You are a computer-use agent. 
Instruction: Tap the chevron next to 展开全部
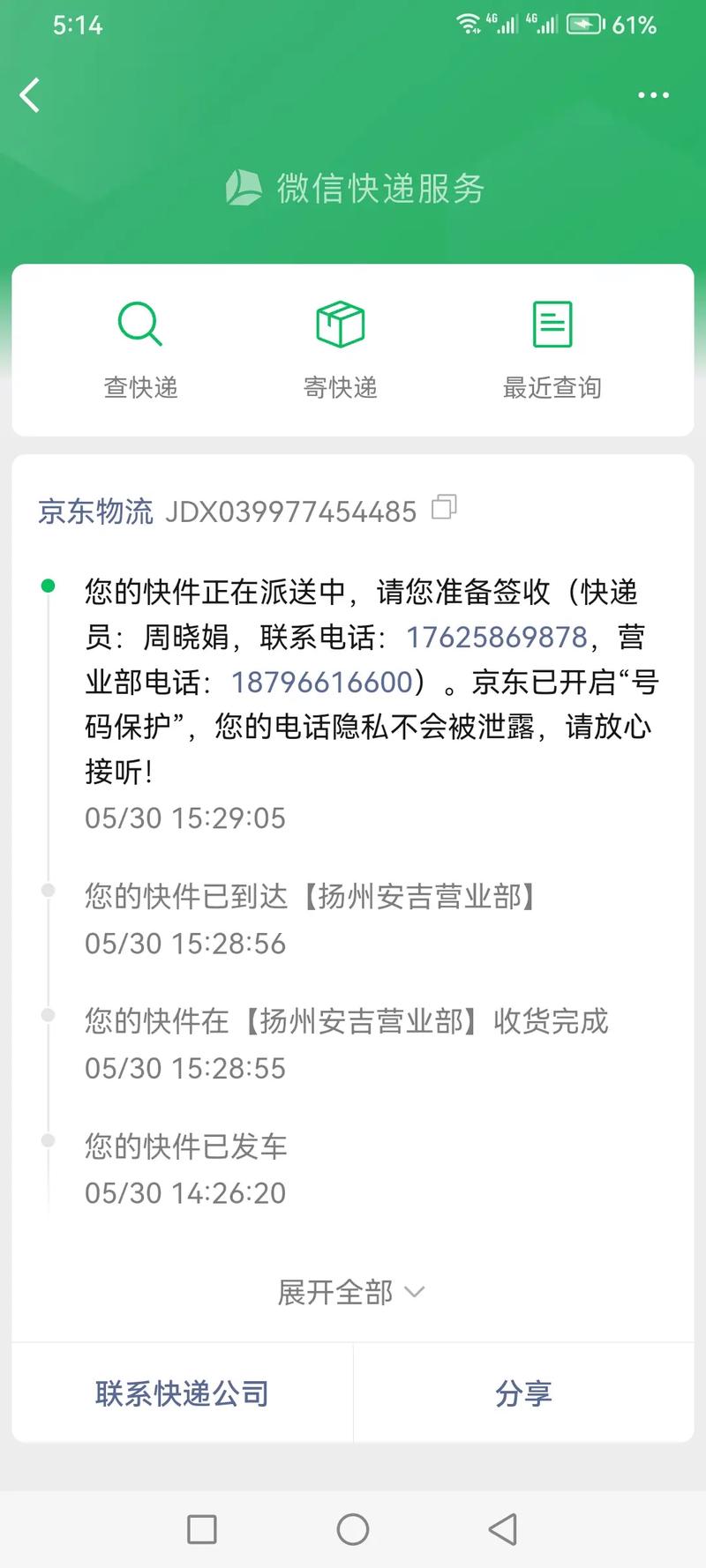point(413,1294)
